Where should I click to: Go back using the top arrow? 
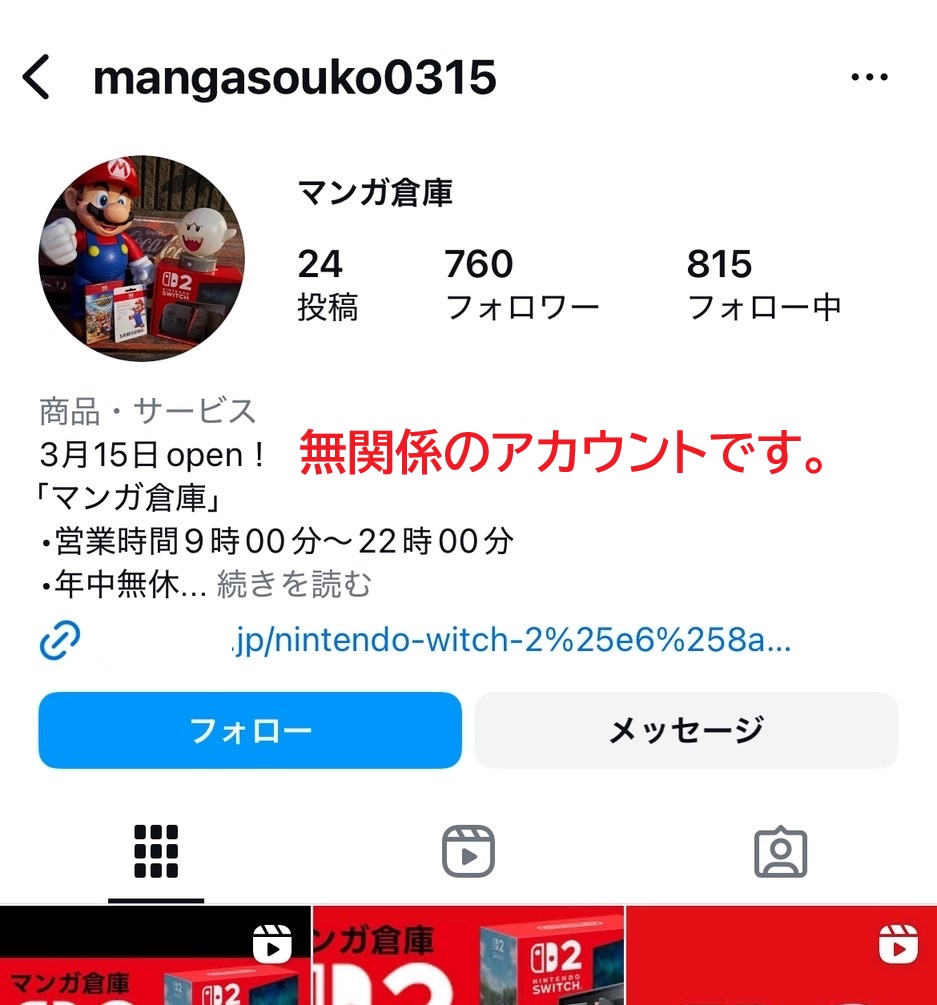coord(37,78)
